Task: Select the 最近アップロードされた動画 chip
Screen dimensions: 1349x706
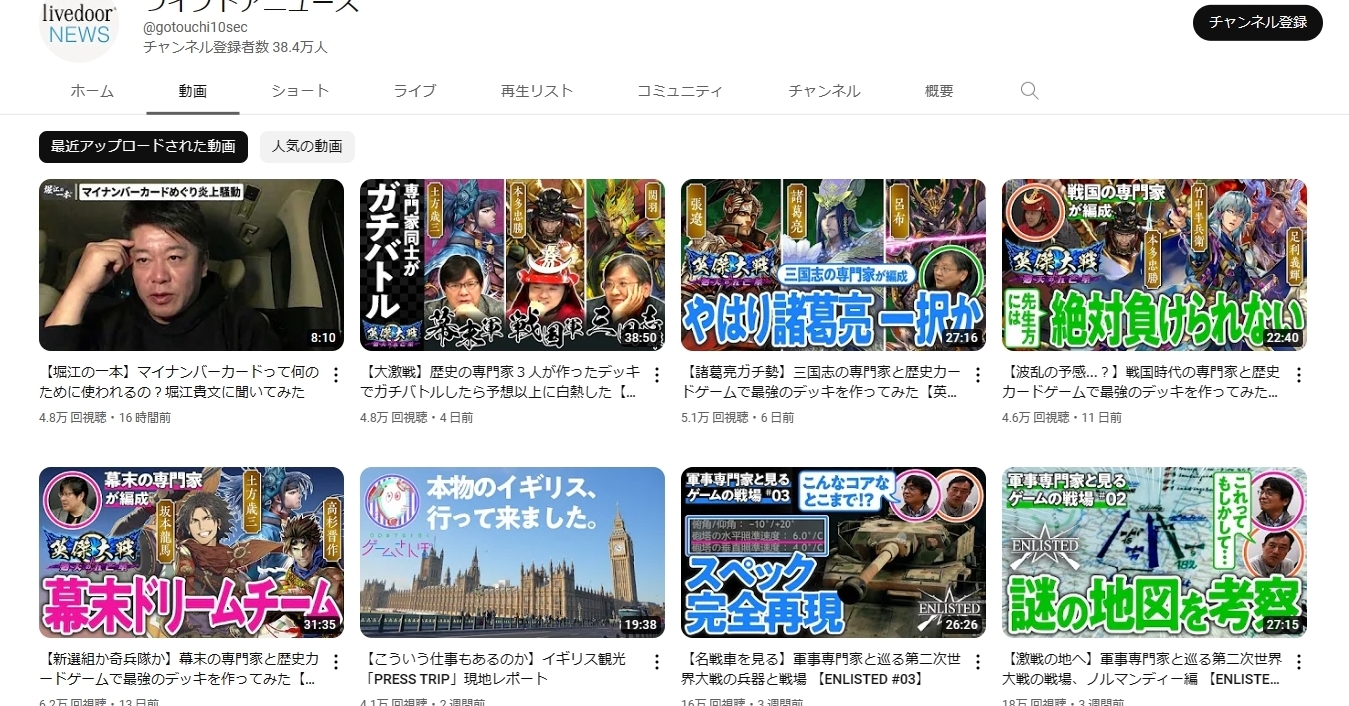Action: (143, 146)
